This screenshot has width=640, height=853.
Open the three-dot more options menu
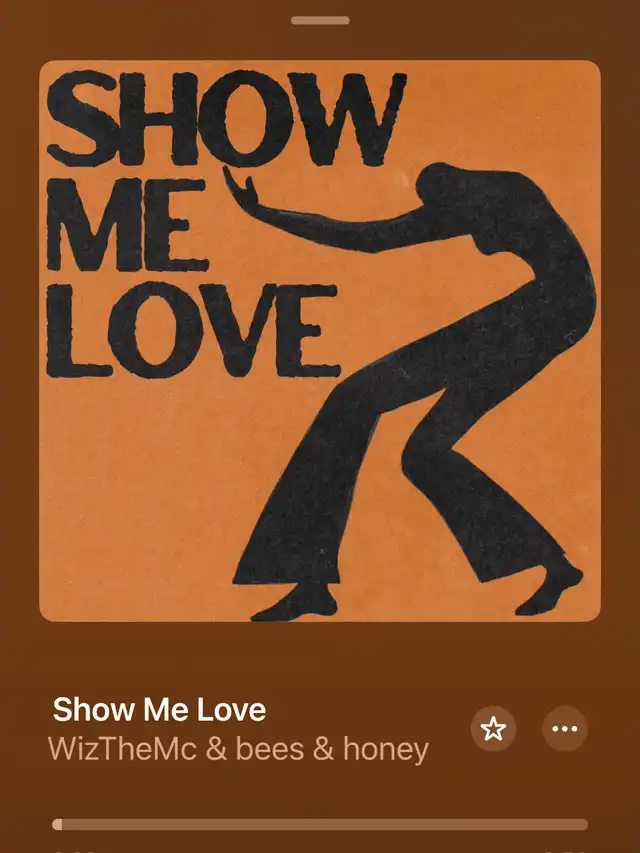coord(565,729)
